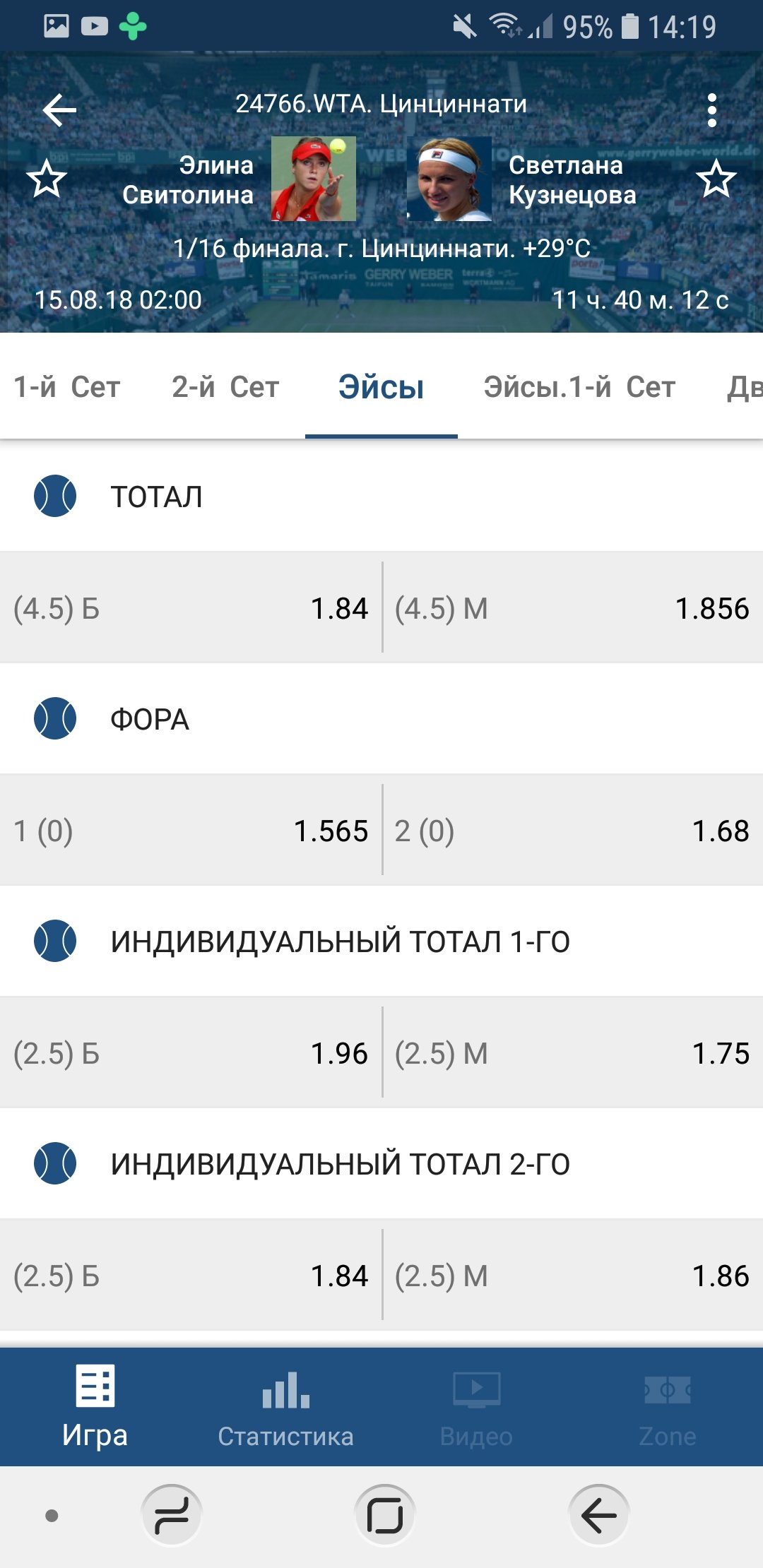Image resolution: width=763 pixels, height=1568 pixels.
Task: Open the Статистика tab
Action: click(285, 1407)
